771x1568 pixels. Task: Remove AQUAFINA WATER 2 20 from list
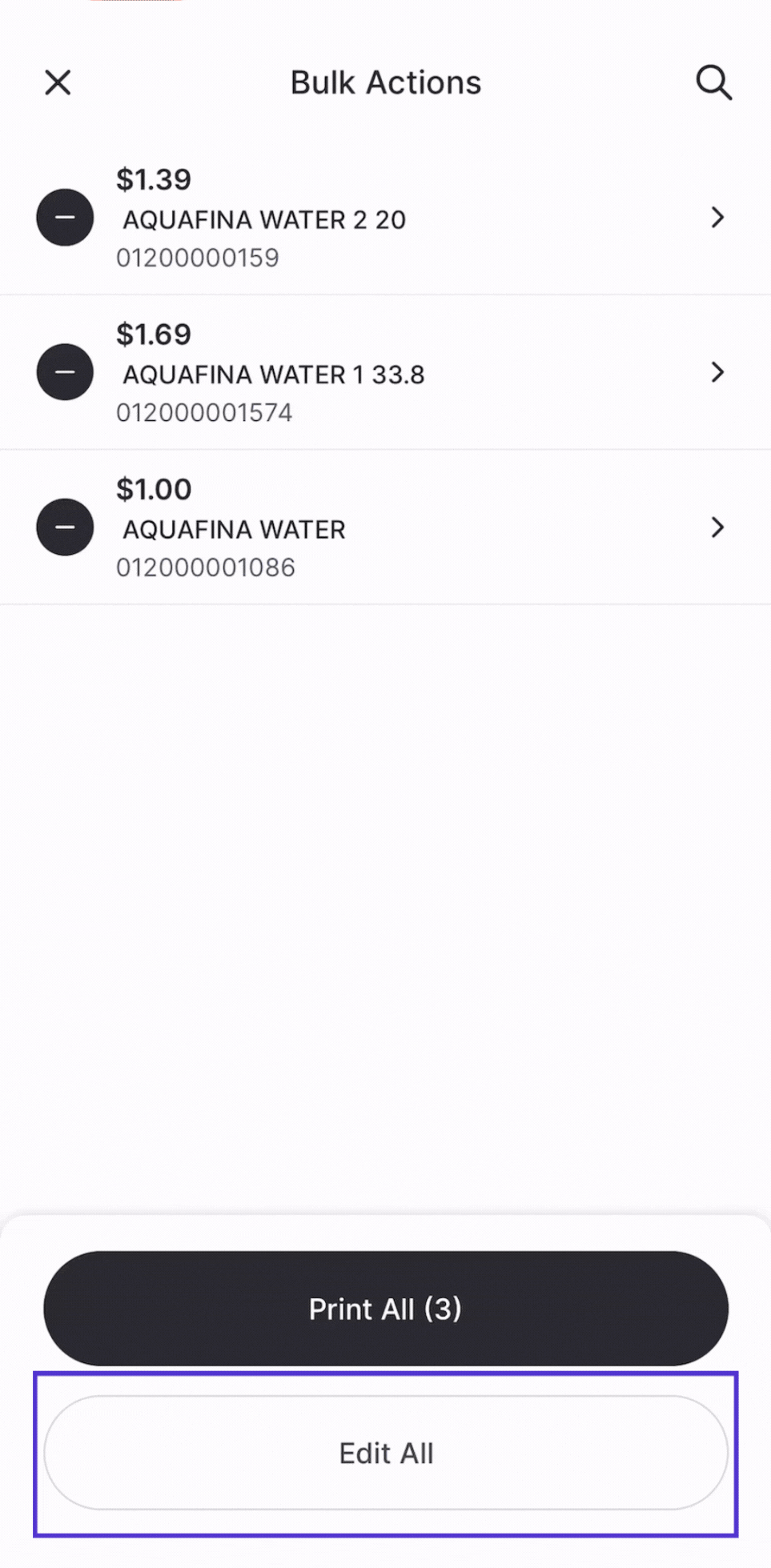pyautogui.click(x=65, y=218)
